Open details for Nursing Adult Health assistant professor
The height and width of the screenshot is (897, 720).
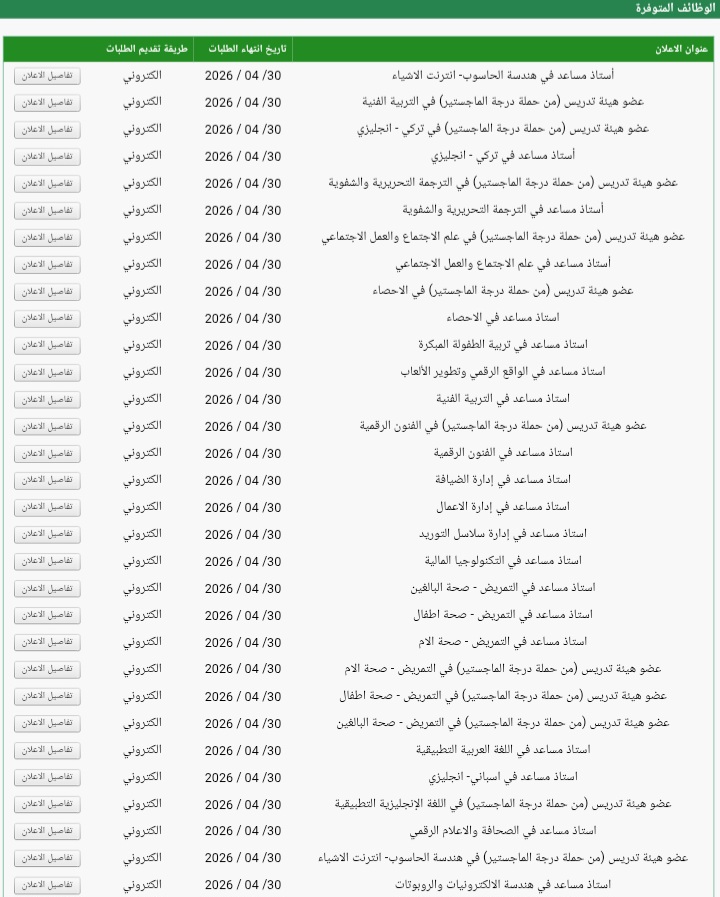click(47, 588)
